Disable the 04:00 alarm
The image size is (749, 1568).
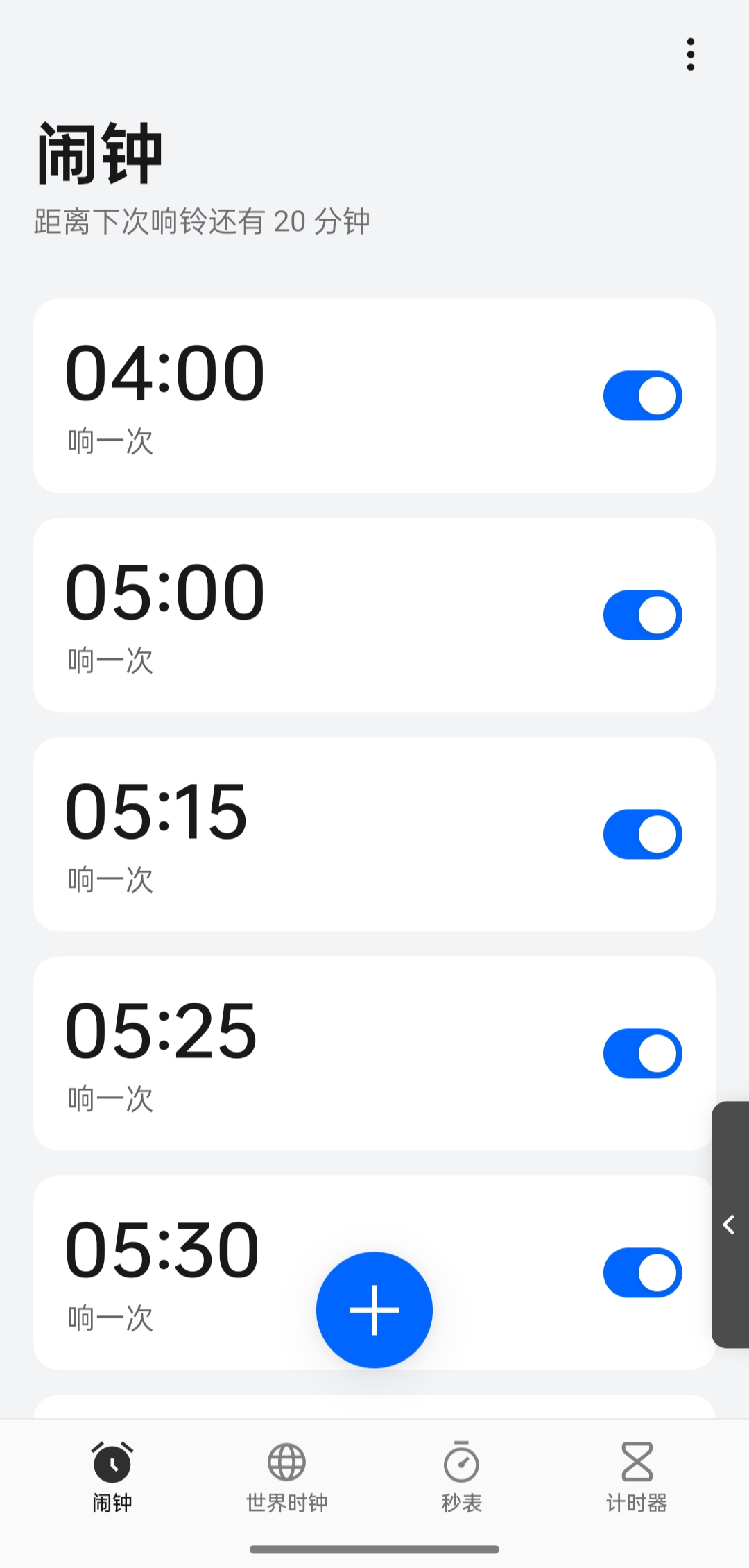pos(643,395)
